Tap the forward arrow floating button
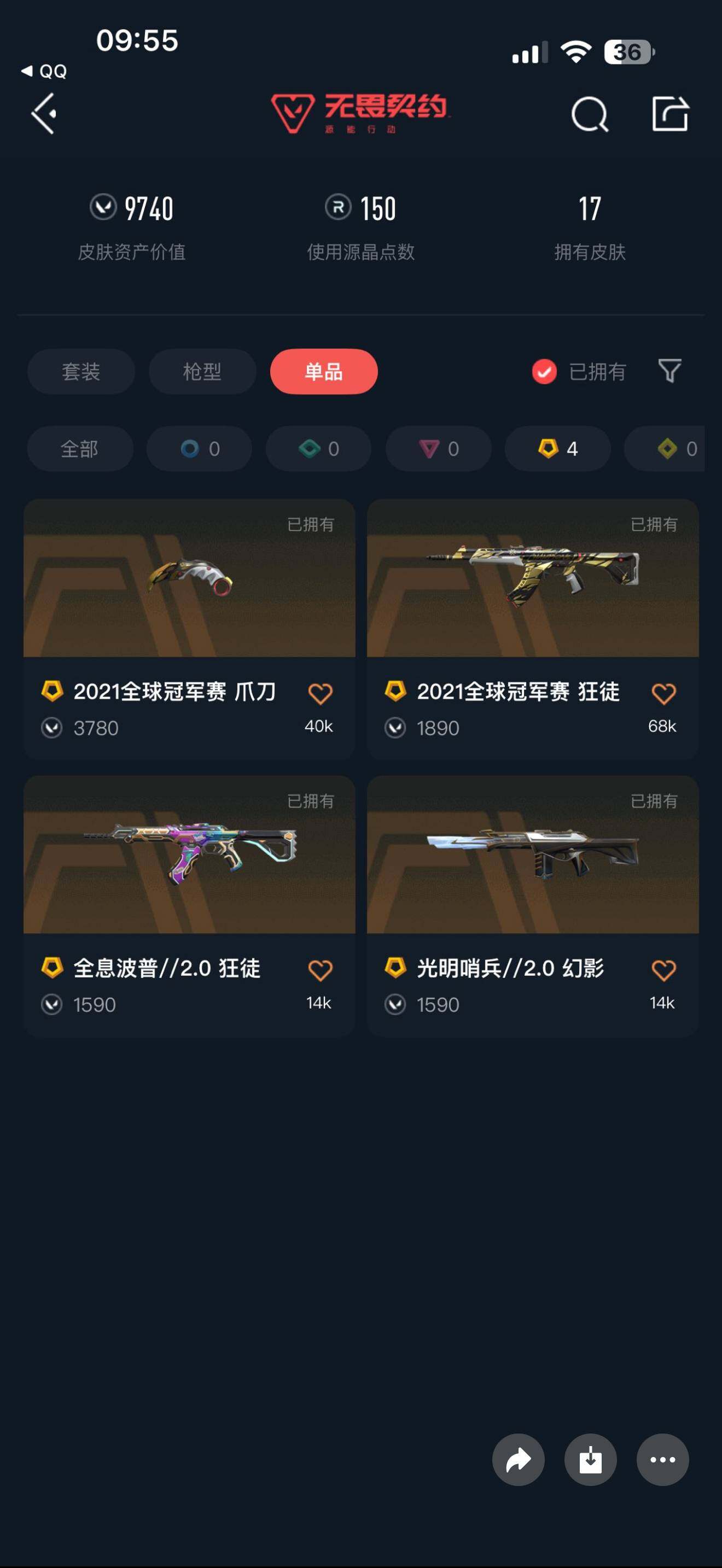The width and height of the screenshot is (722, 1568). point(519,1460)
